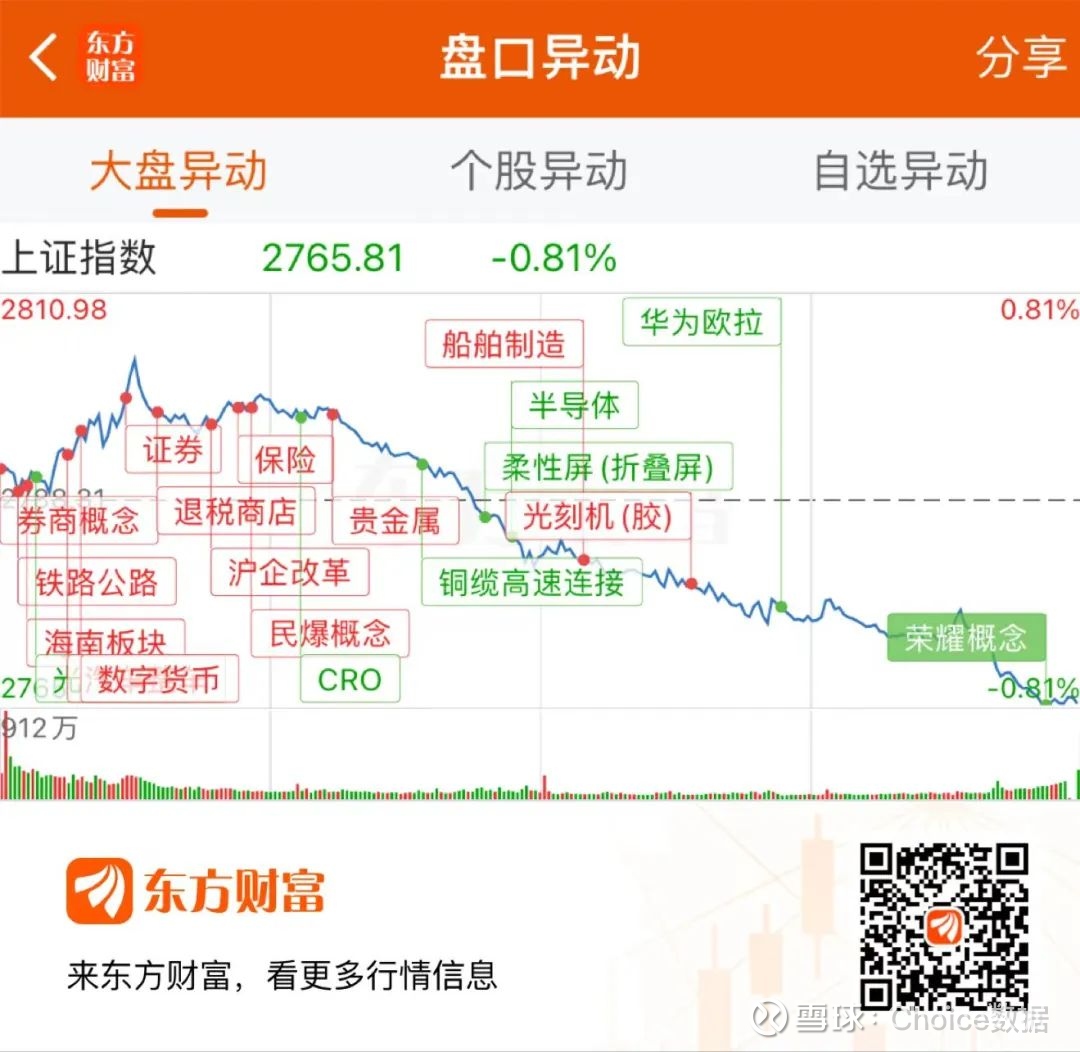Tap the 沪企改革 label
The height and width of the screenshot is (1052, 1080).
pyautogui.click(x=289, y=573)
